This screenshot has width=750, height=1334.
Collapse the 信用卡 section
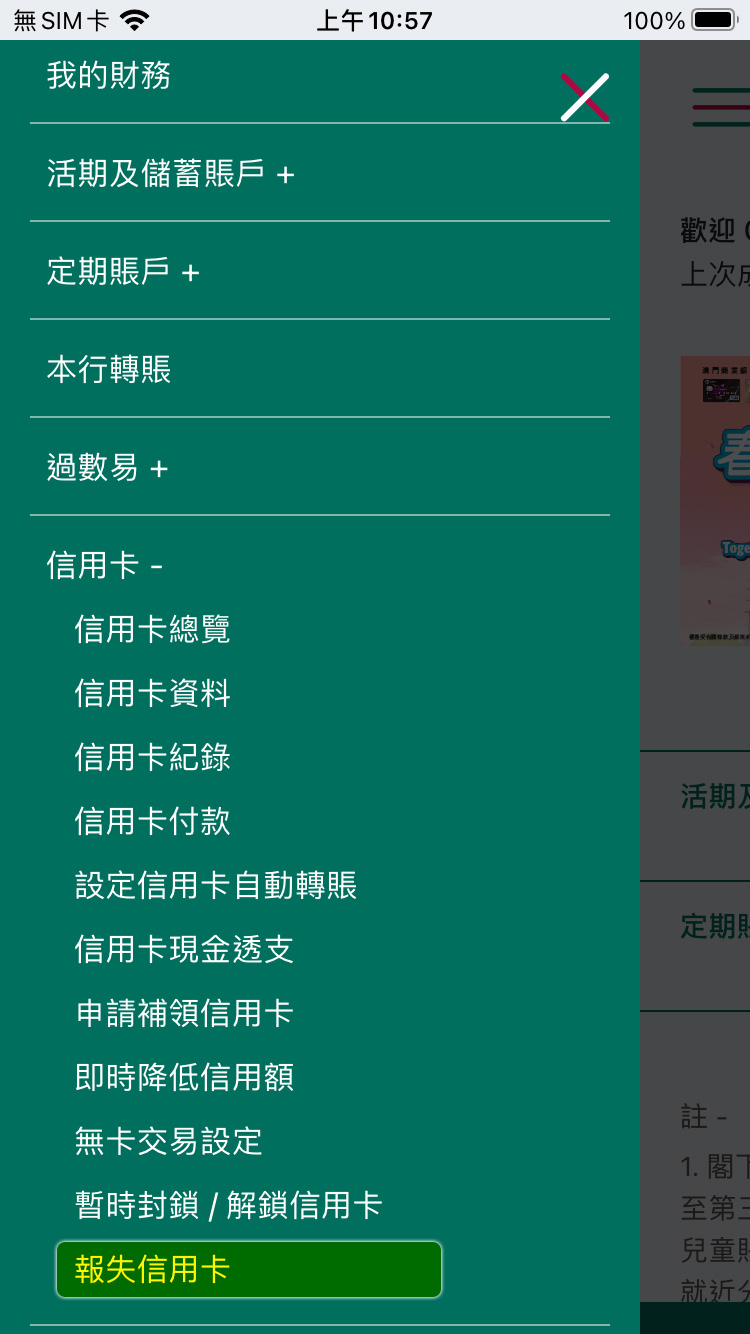pyautogui.click(x=104, y=566)
